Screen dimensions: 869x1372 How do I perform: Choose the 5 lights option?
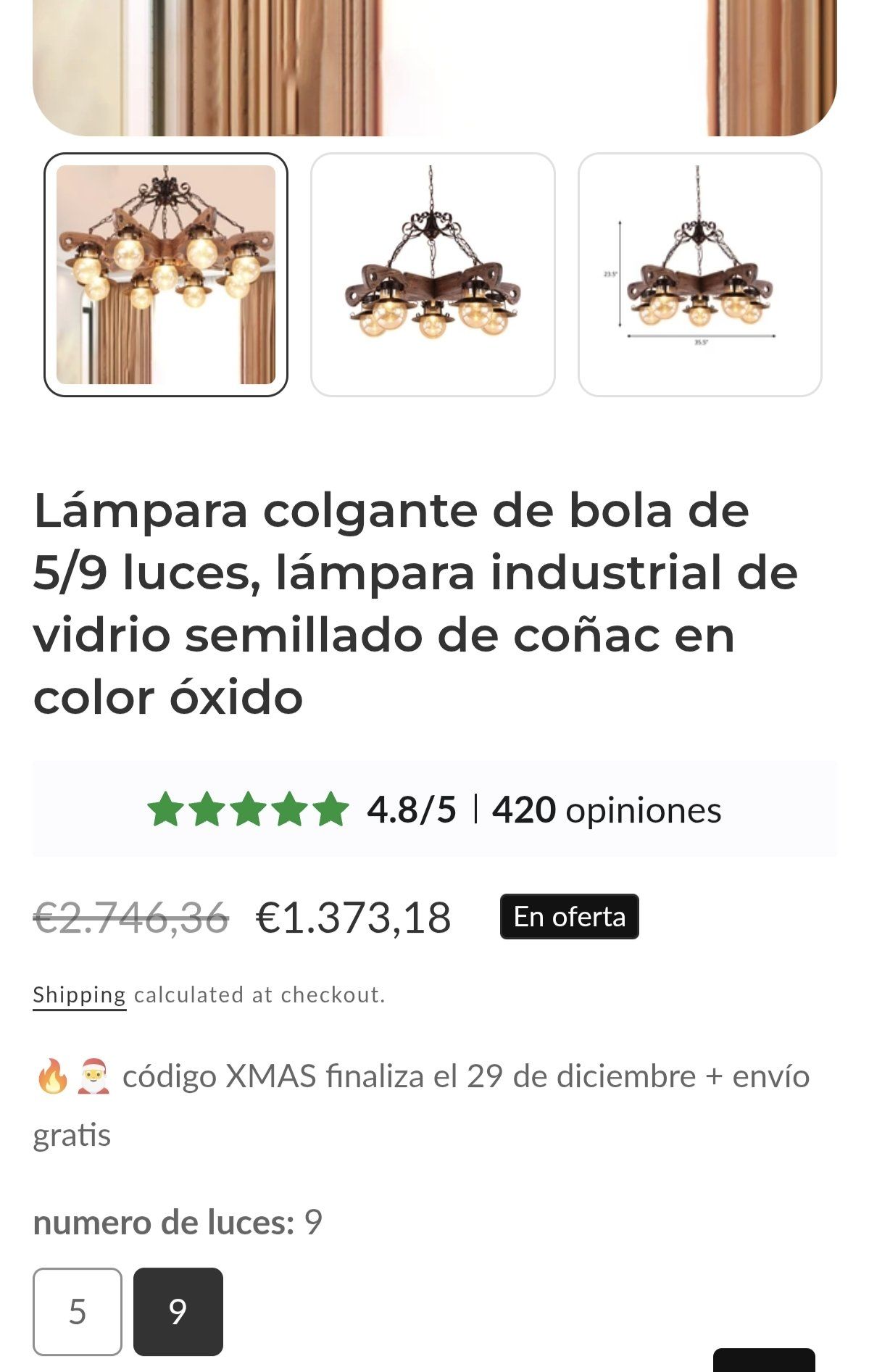point(78,1311)
